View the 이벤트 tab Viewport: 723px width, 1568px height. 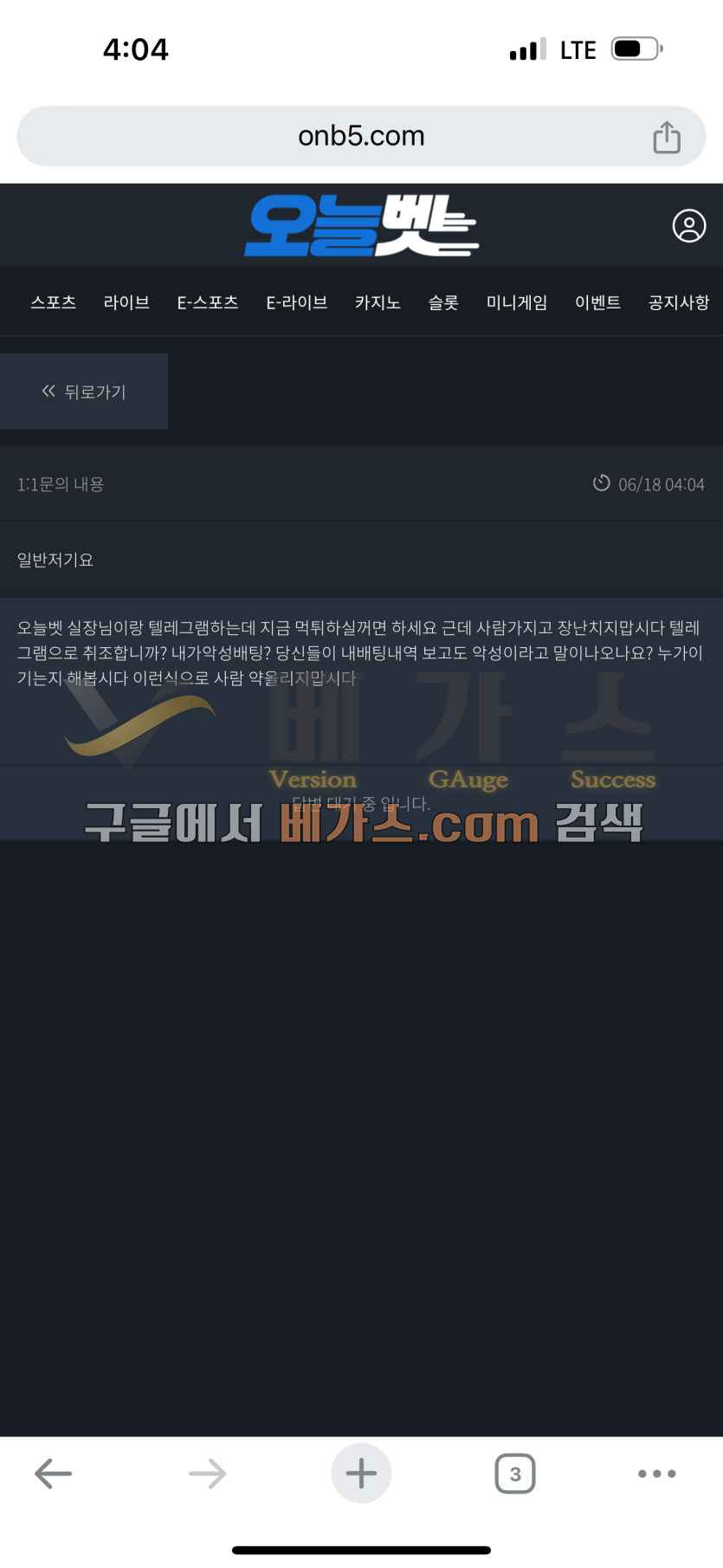pos(597,302)
